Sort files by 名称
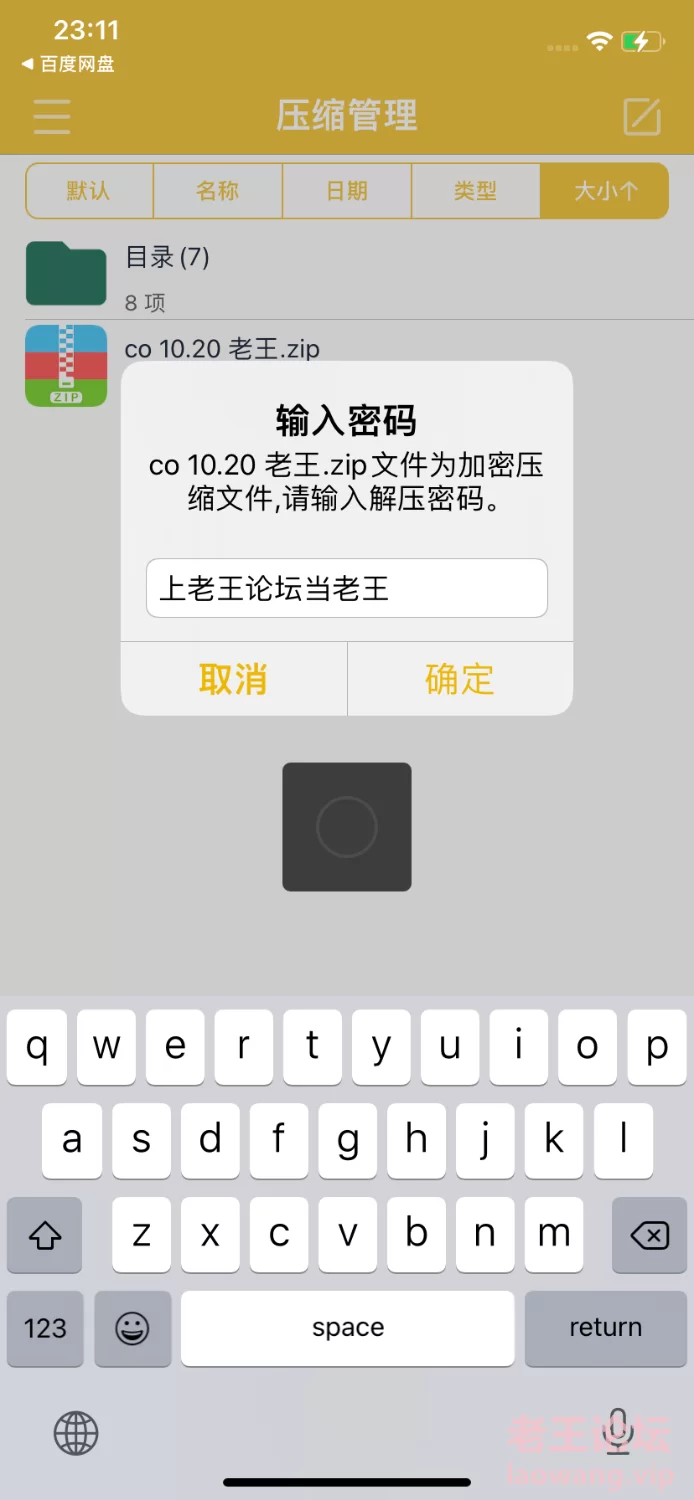Viewport: 694px width, 1500px height. pyautogui.click(x=218, y=190)
